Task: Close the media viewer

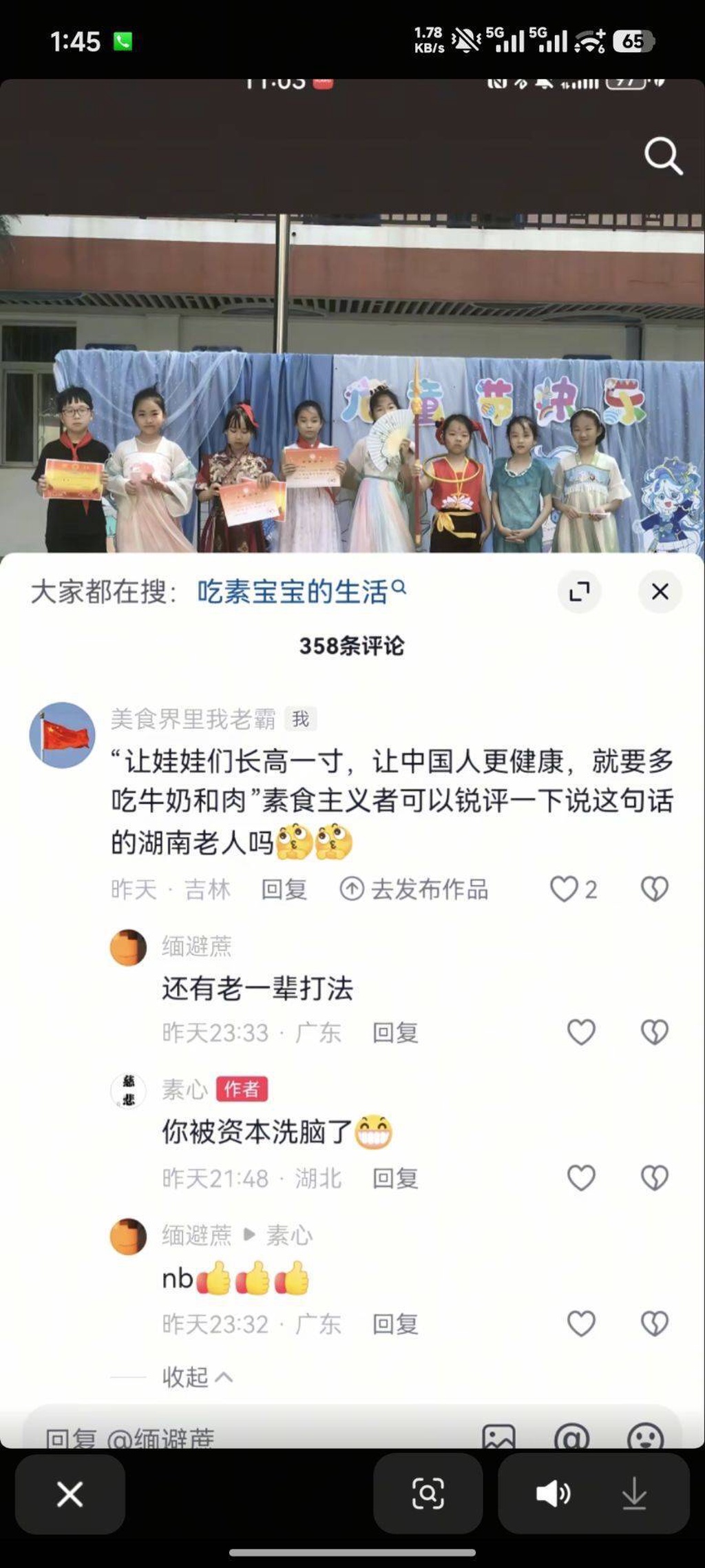Action: pyautogui.click(x=70, y=1494)
